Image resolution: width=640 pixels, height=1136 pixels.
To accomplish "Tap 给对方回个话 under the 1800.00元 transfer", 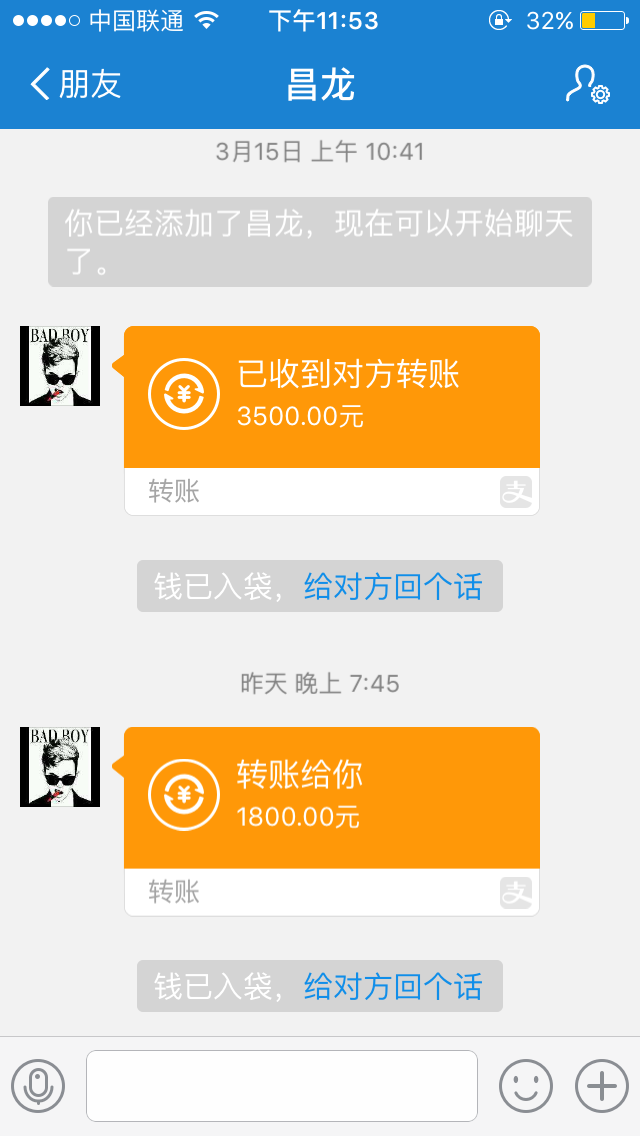I will (393, 987).
